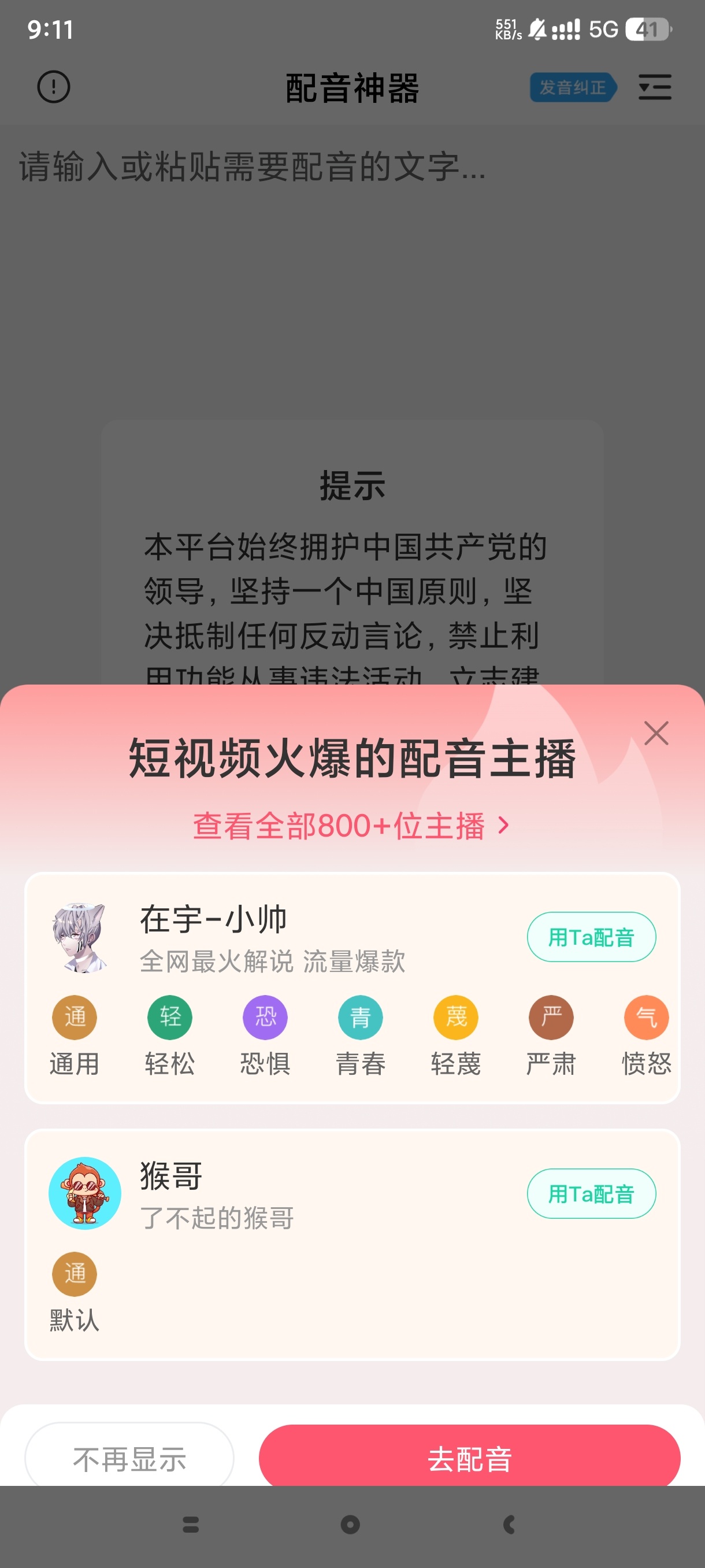
Task: Tap the 不再显示 button
Action: (129, 1458)
